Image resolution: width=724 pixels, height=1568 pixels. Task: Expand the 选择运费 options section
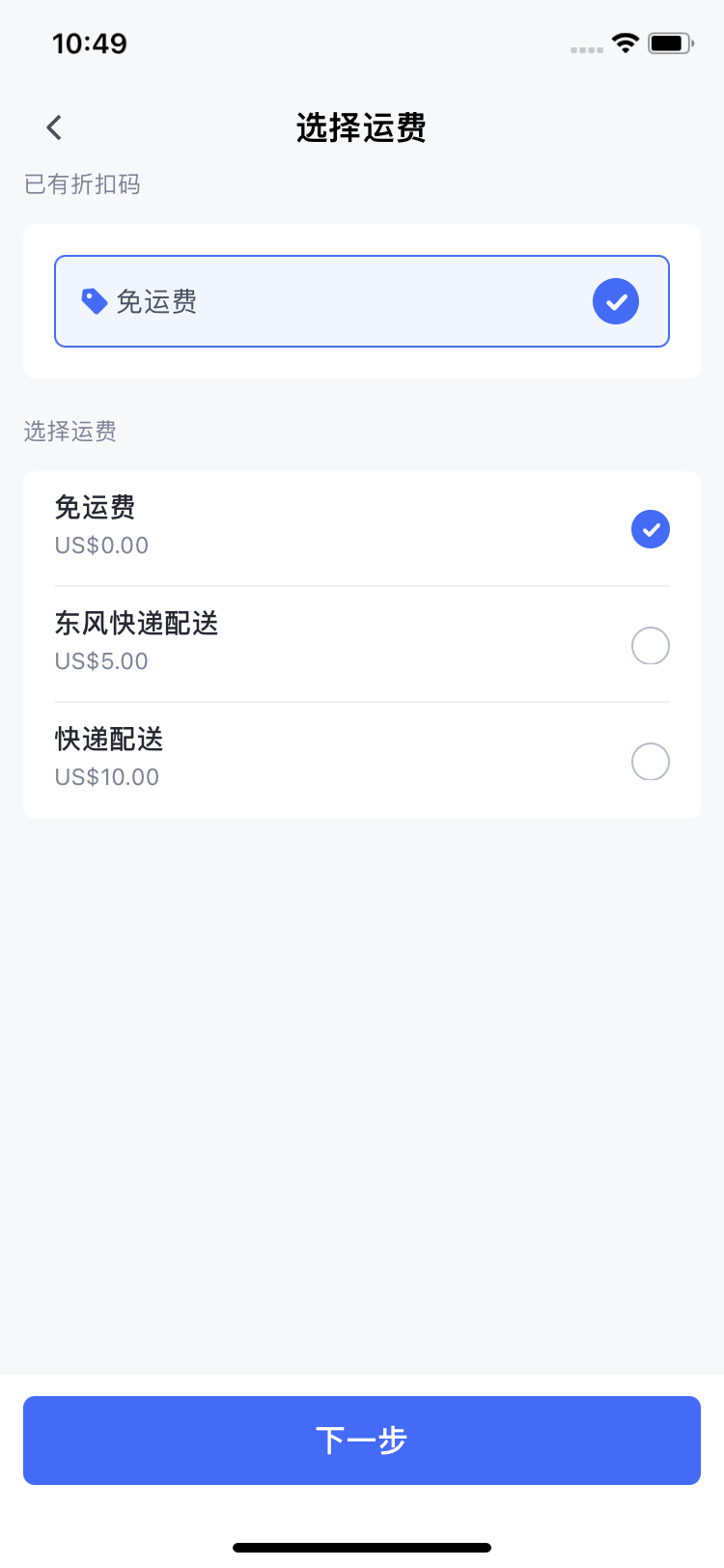(x=70, y=432)
